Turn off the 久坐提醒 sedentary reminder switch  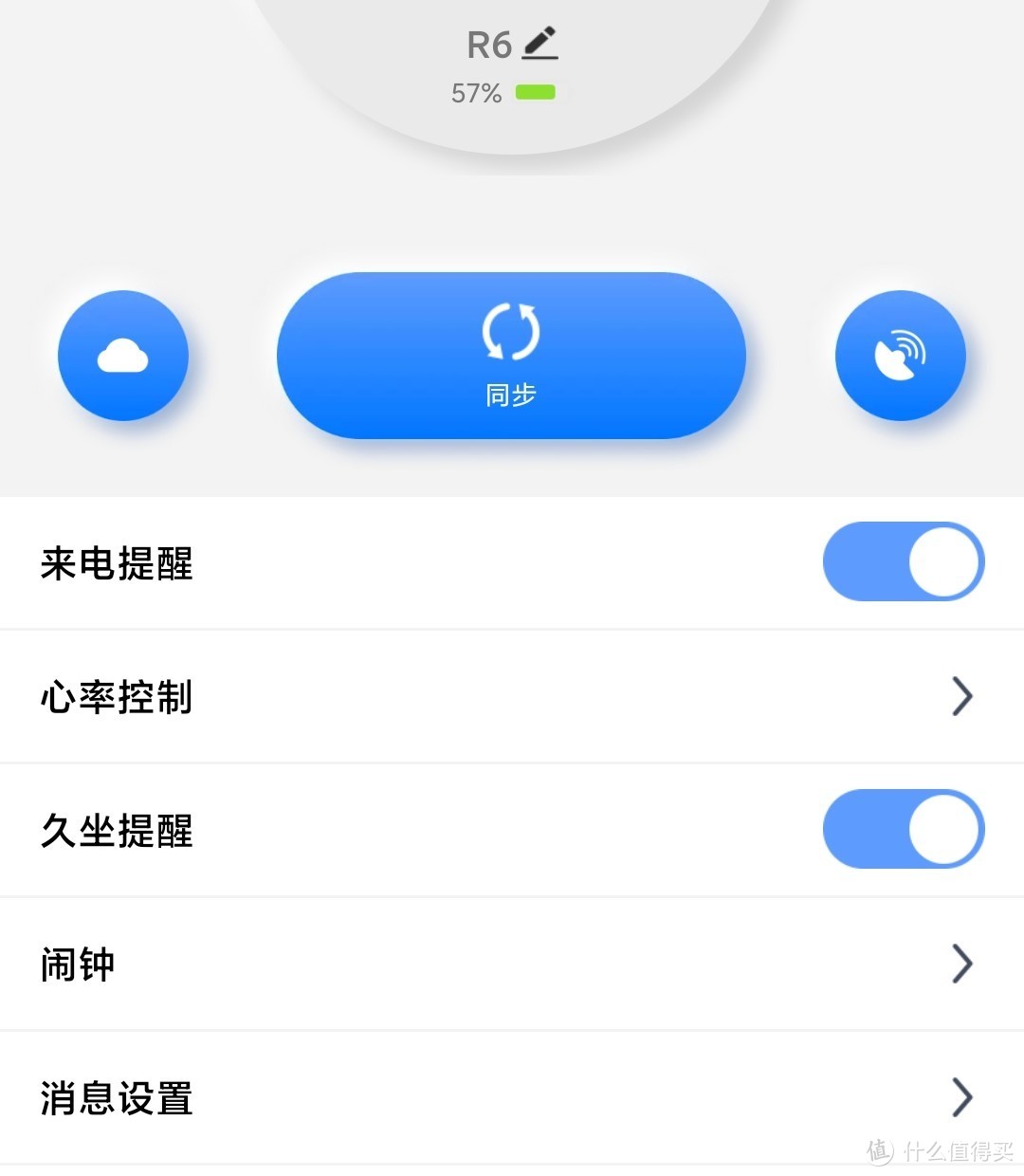click(x=903, y=829)
